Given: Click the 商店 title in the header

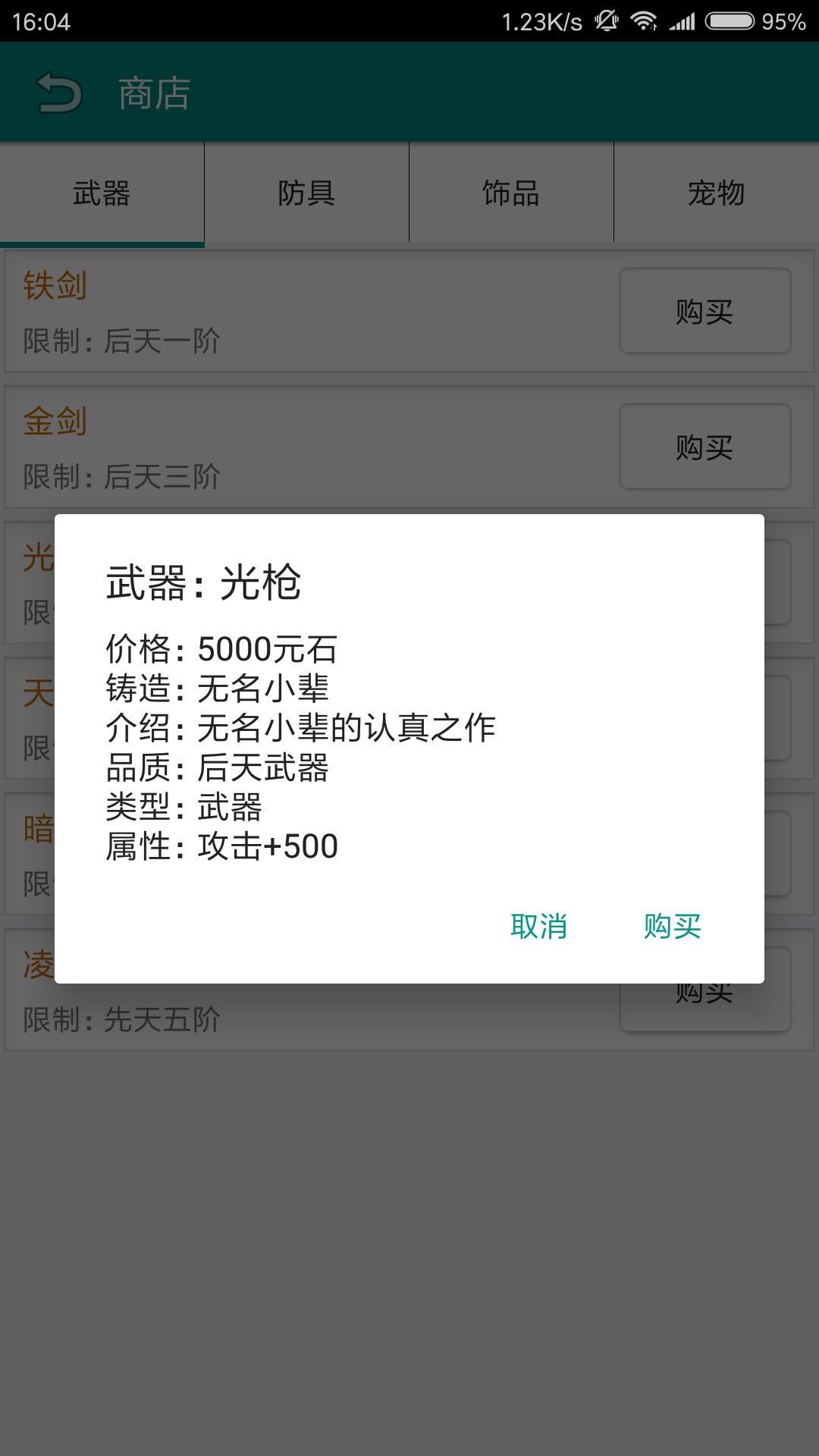Looking at the screenshot, I should pos(153,92).
